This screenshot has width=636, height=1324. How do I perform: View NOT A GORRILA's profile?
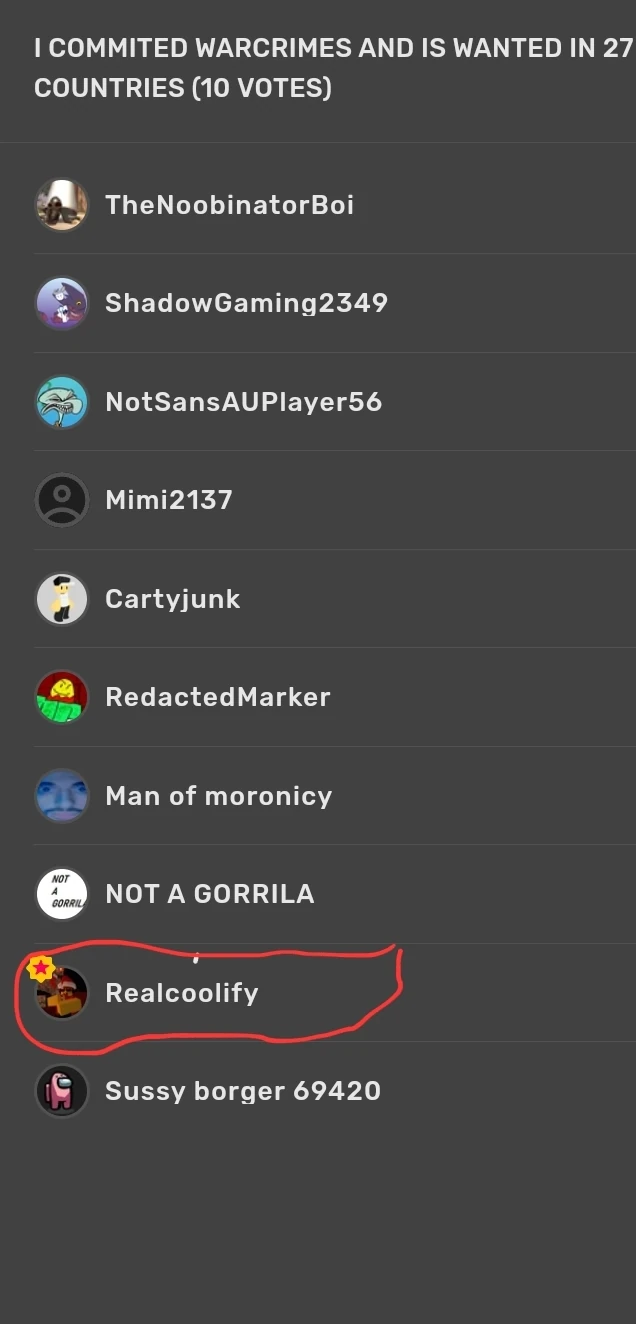click(335, 894)
